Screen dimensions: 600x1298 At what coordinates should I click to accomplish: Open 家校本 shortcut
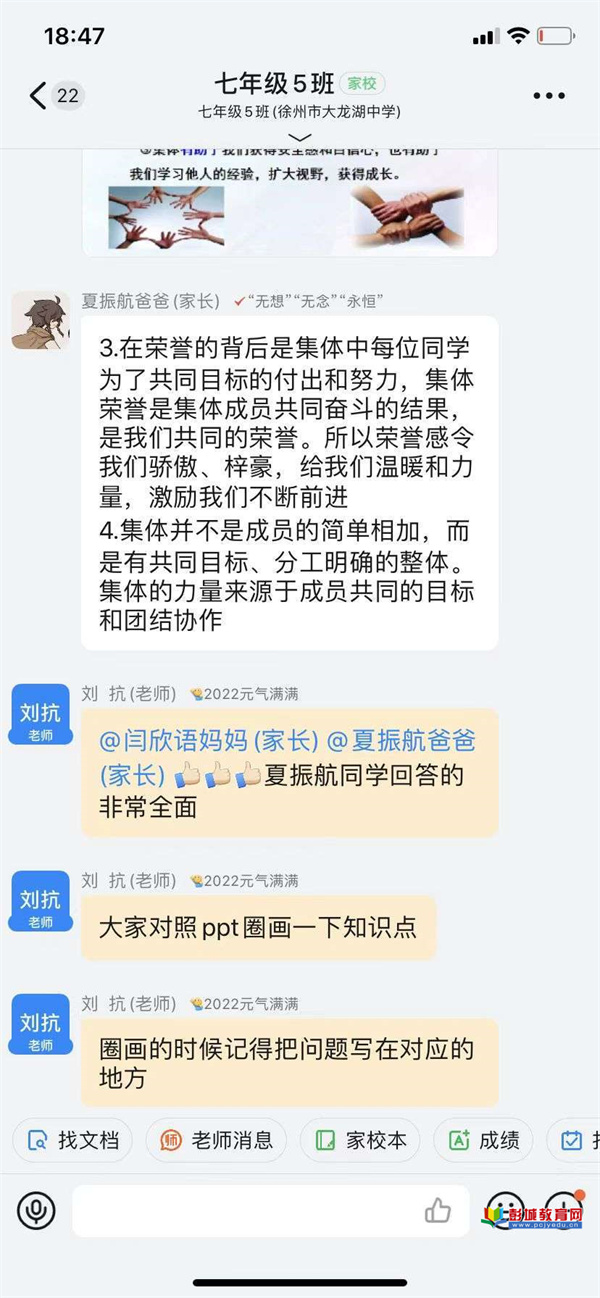[361, 1140]
